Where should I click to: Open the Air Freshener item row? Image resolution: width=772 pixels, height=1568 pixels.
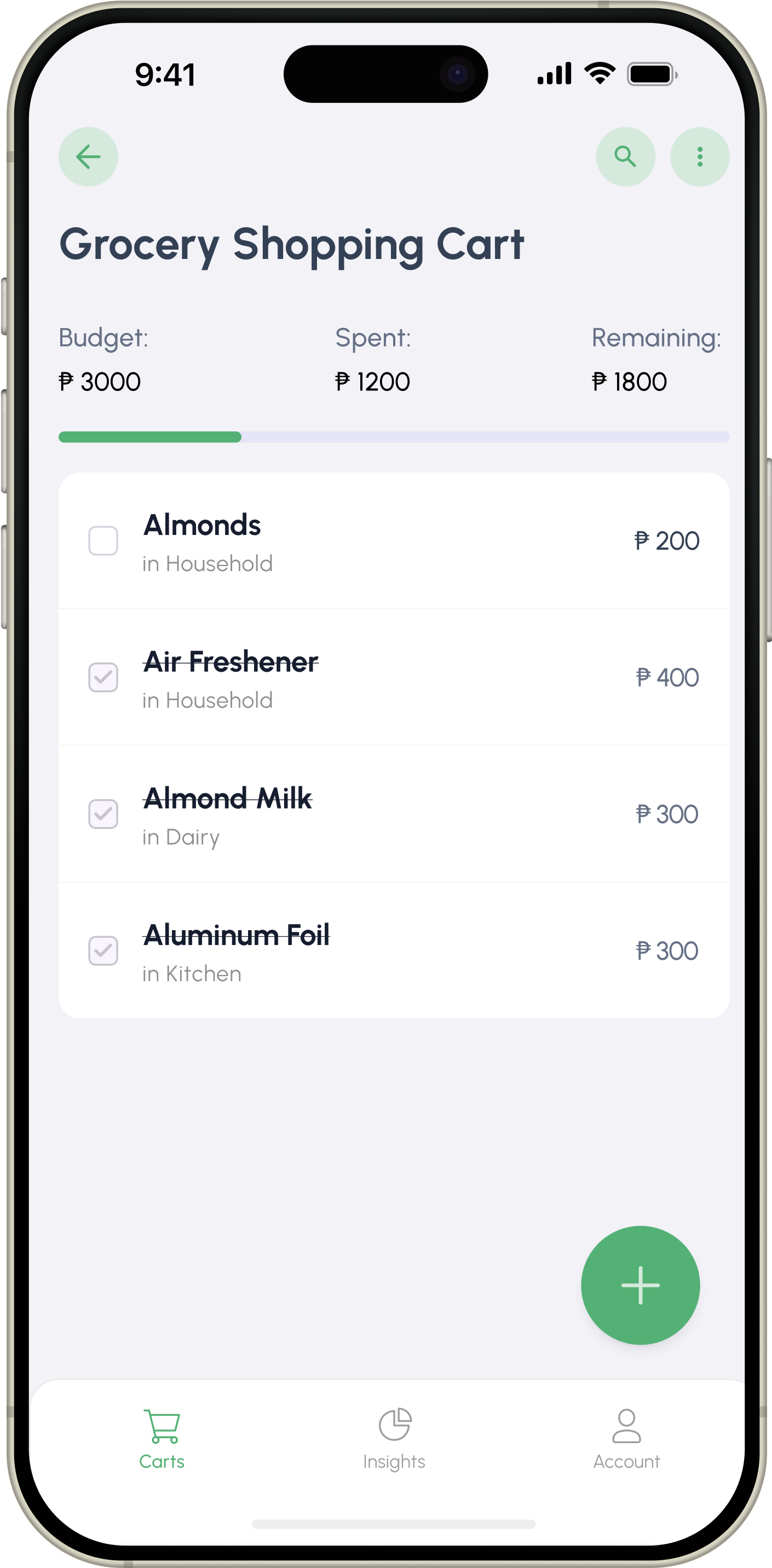394,677
